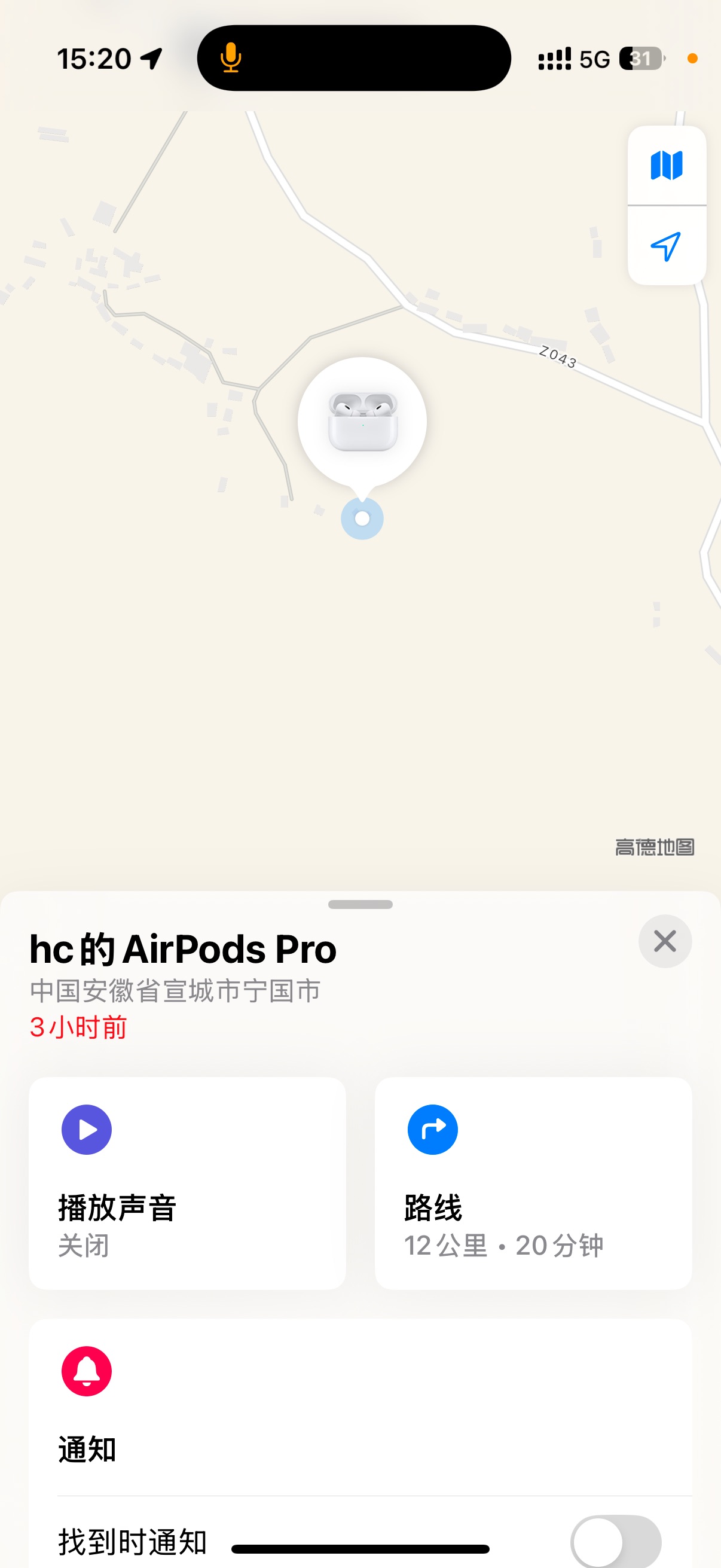
Task: Get directions via the 路线 card
Action: [533, 1183]
